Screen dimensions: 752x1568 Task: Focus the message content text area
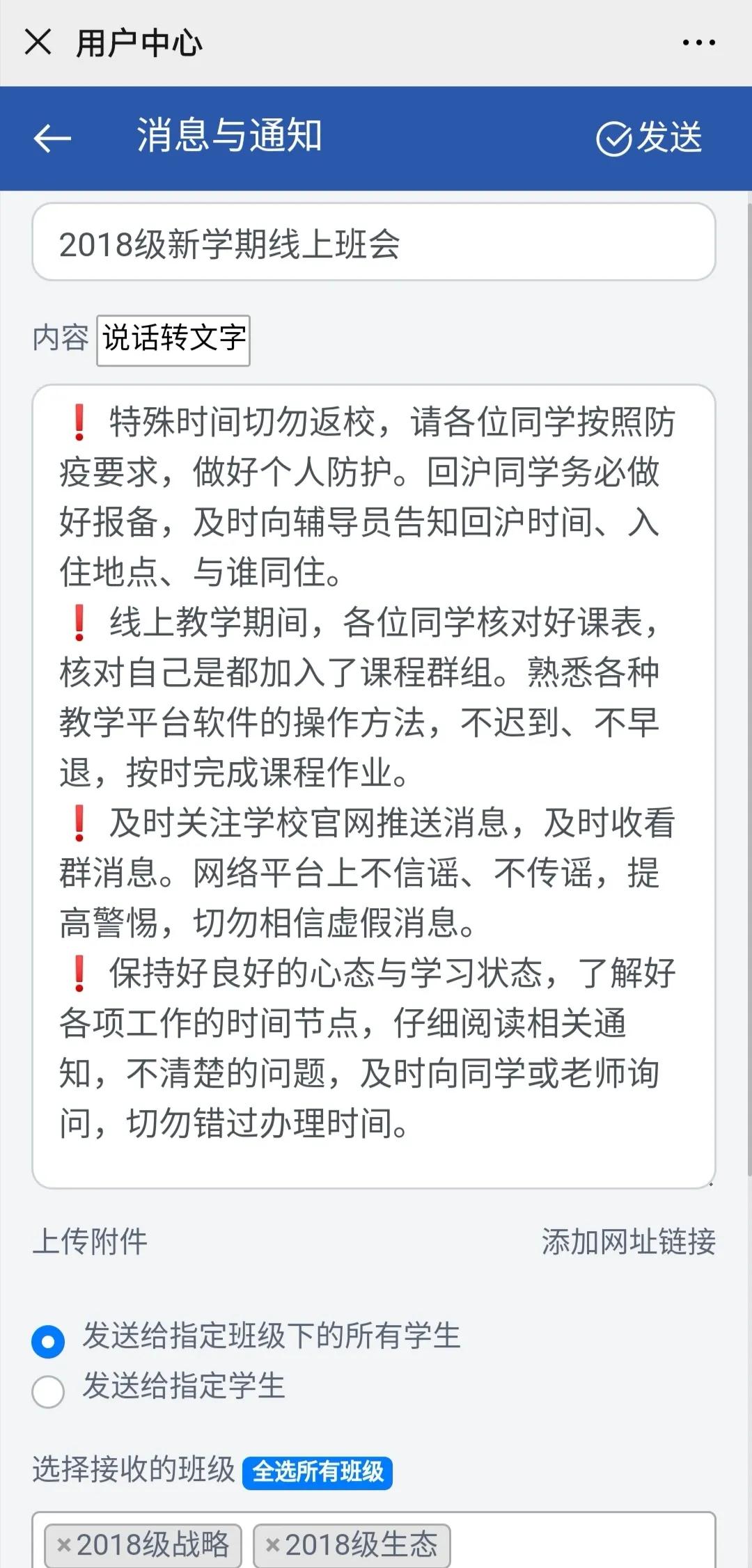(374, 786)
